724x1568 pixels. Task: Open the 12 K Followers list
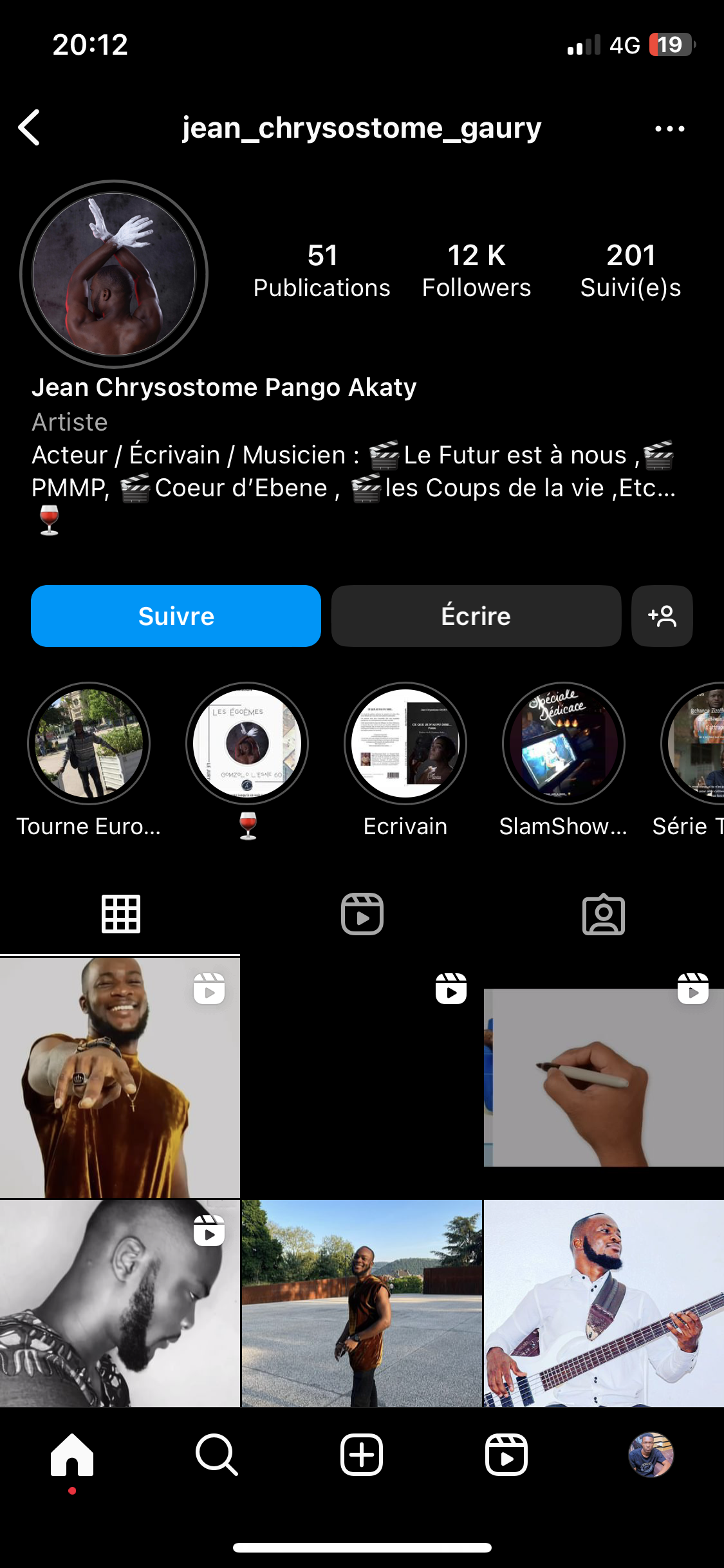476,270
